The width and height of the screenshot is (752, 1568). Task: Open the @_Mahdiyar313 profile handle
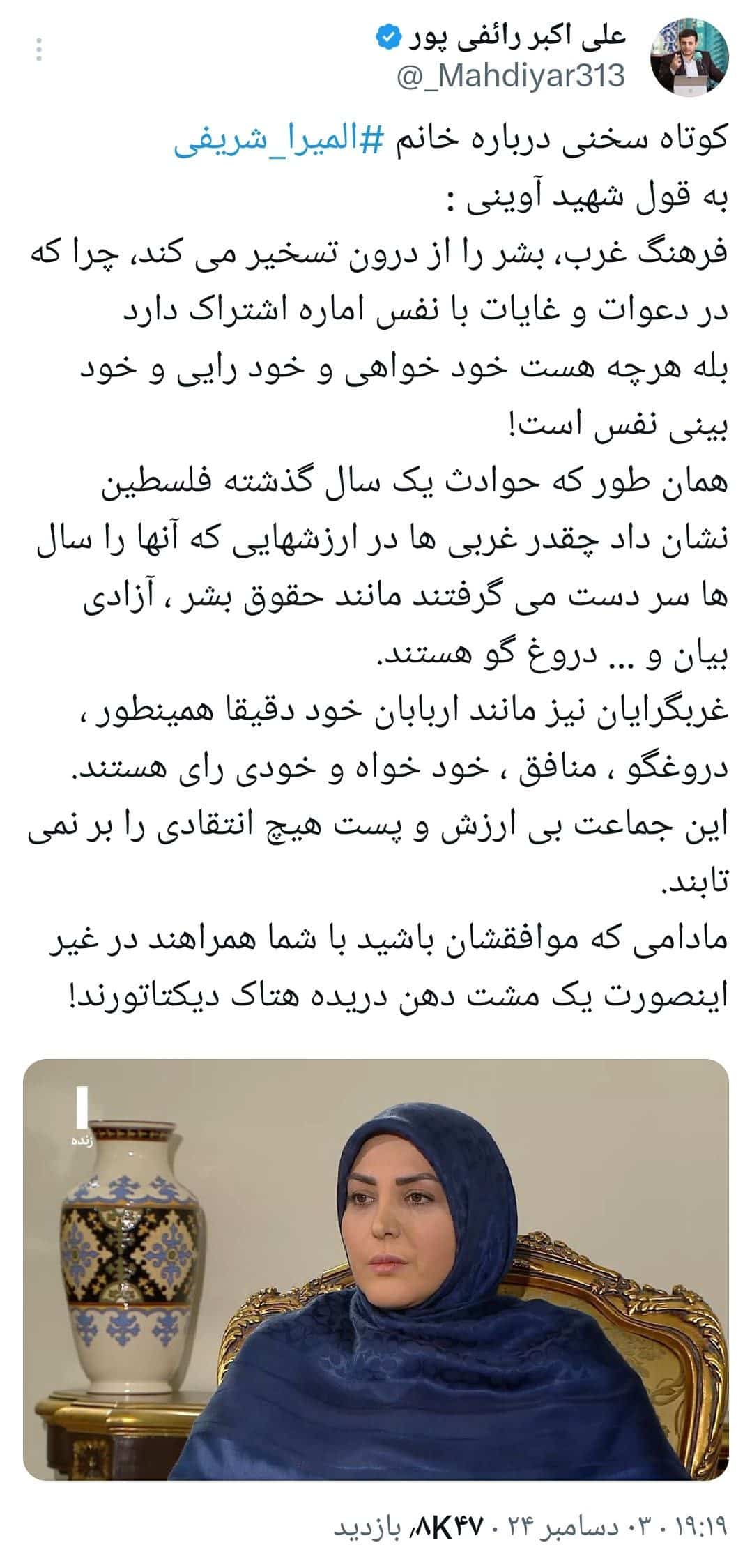pos(511,76)
